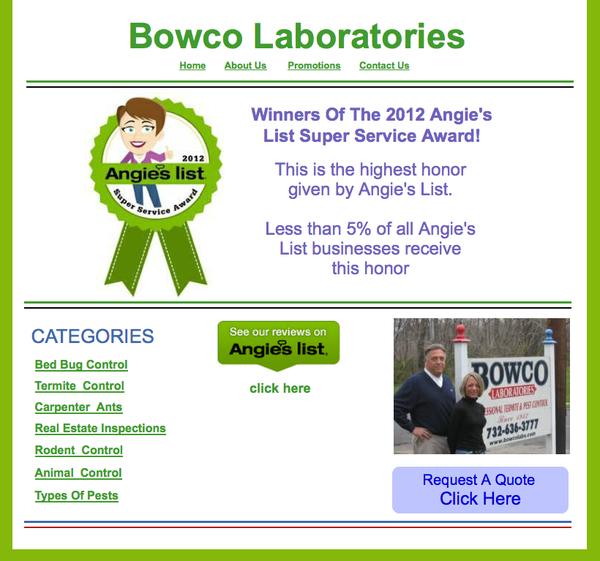Open the Contact Us page
Image resolution: width=600 pixels, height=561 pixels.
(384, 66)
